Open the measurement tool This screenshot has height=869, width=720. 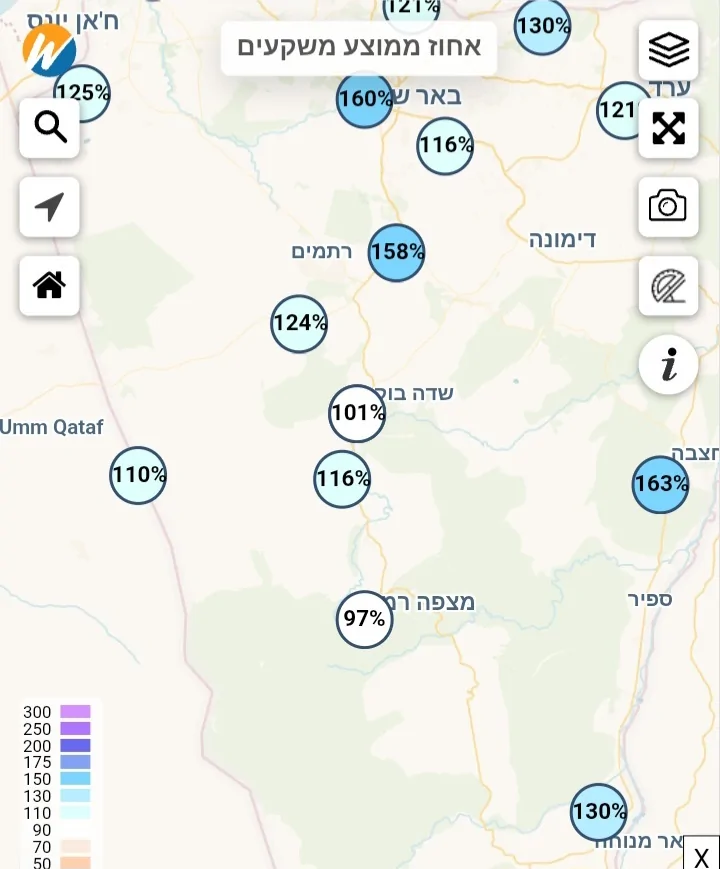click(668, 286)
